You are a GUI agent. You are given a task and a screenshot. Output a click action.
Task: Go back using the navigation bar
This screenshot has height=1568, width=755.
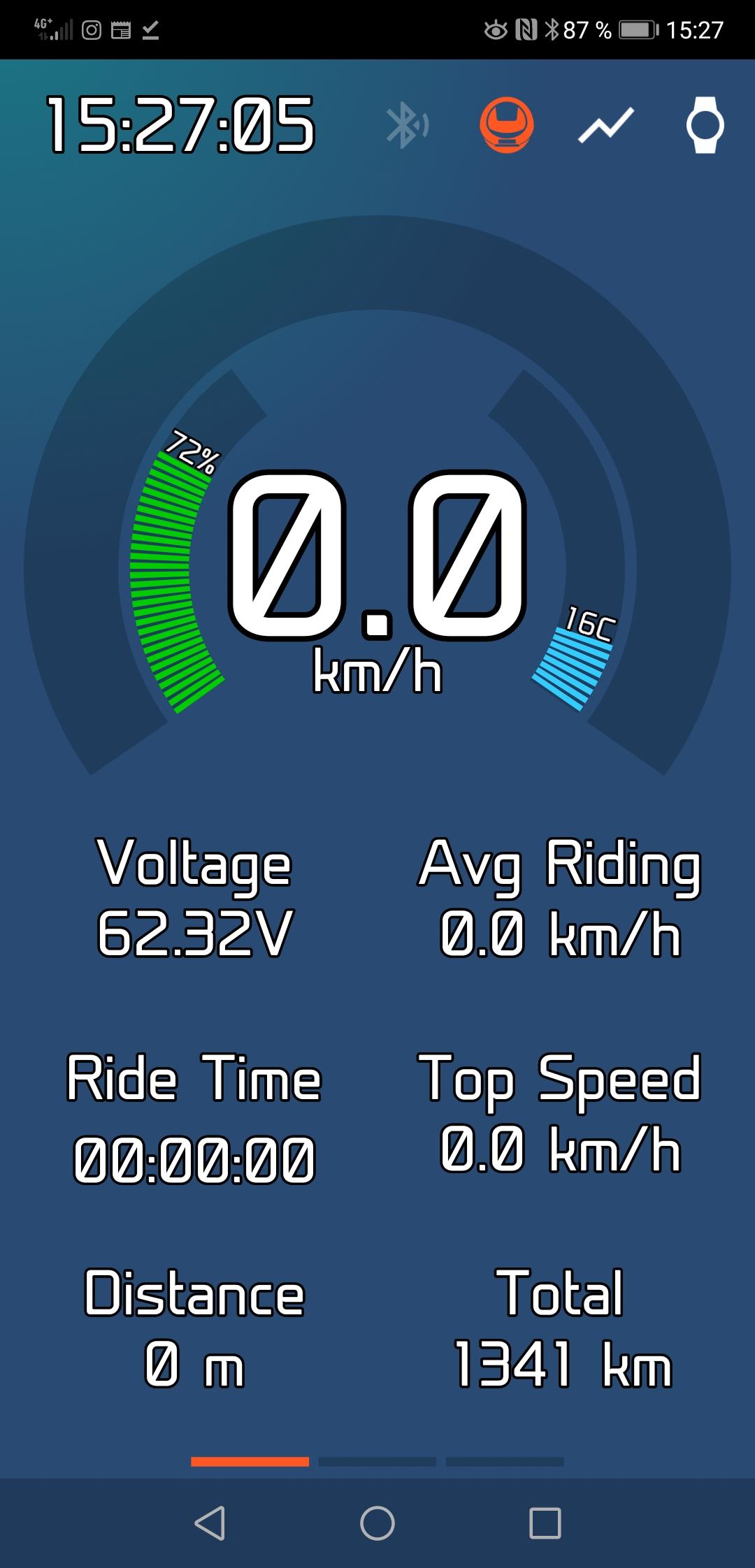(x=210, y=1523)
